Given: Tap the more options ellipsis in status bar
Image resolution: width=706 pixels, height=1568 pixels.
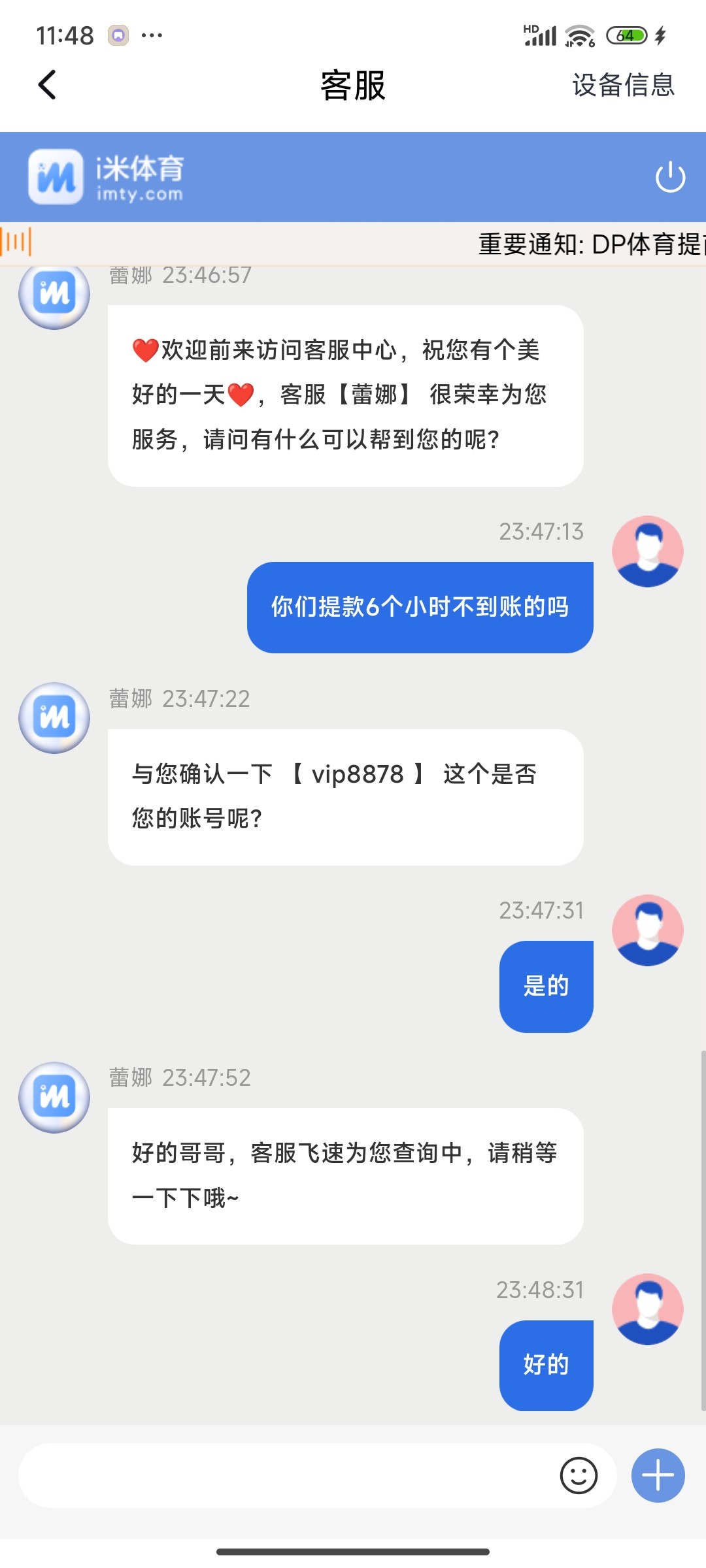Looking at the screenshot, I should click(x=152, y=36).
